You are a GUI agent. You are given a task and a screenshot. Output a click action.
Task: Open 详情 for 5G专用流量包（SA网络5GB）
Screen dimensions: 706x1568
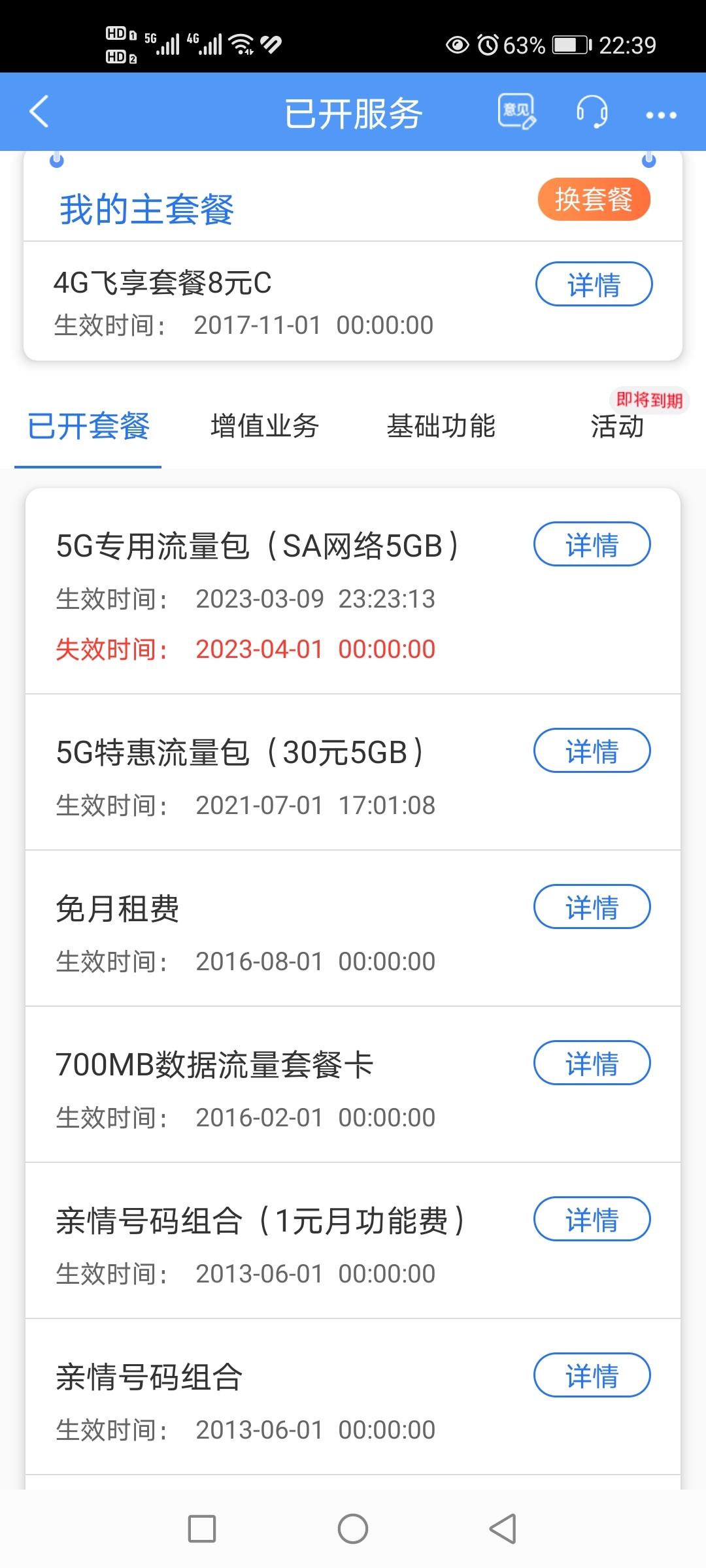(x=592, y=544)
